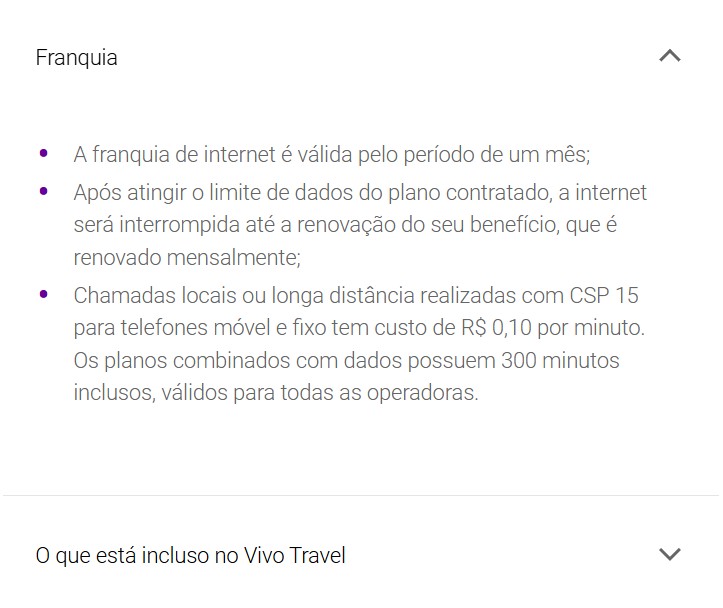Expand O que está incluso no Vivo Travel

coord(669,554)
